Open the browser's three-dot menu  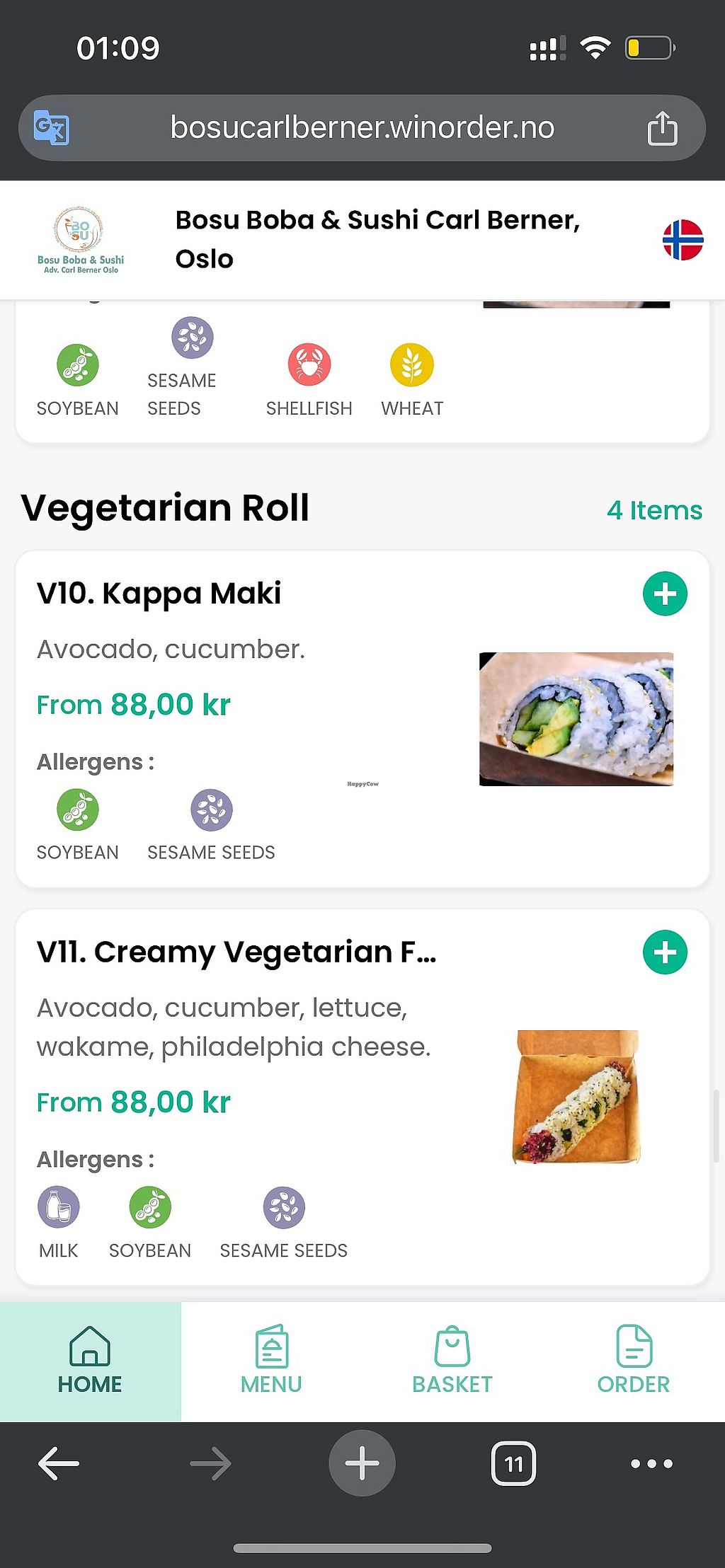point(651,1463)
